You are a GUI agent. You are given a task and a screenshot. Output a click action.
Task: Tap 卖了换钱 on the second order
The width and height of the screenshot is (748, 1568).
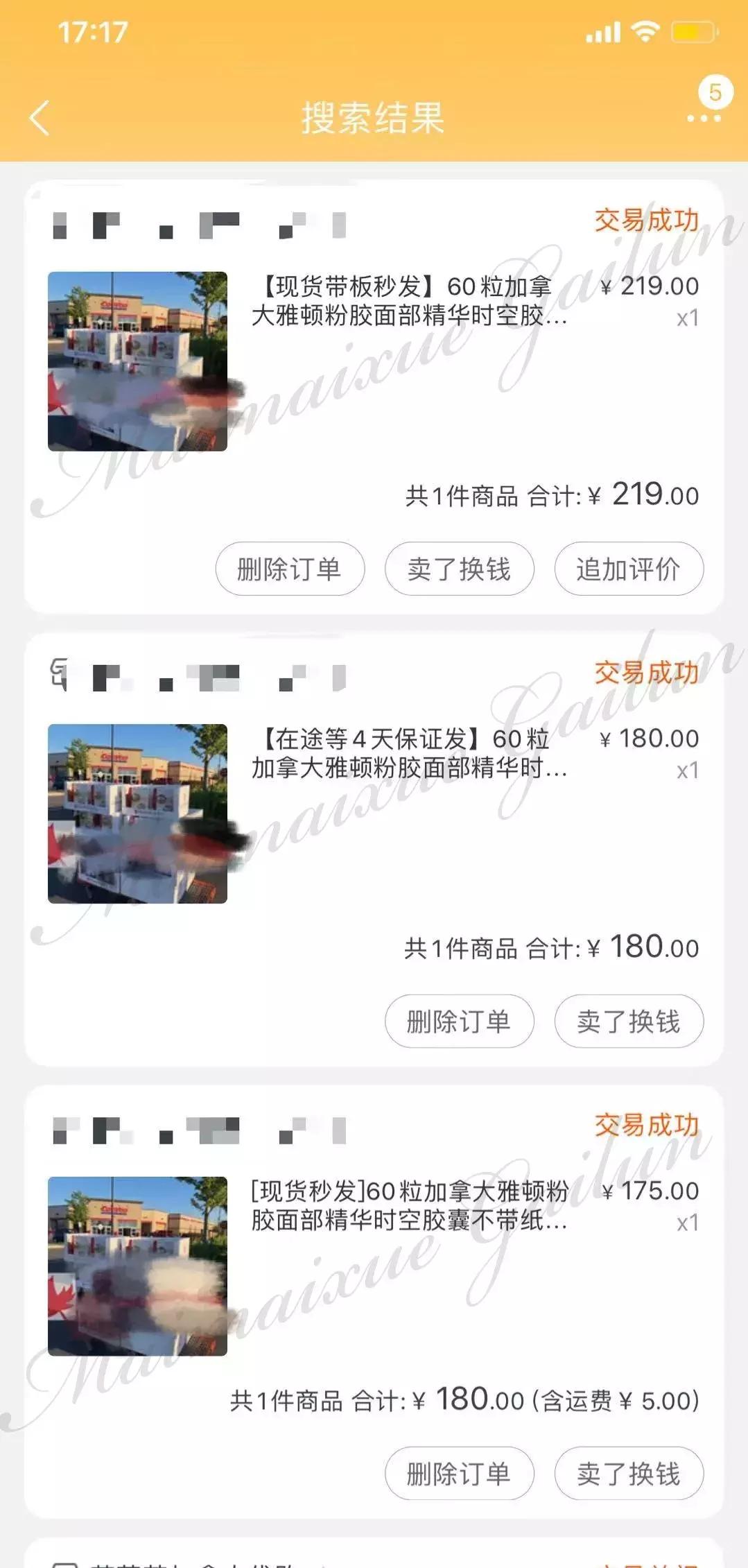628,1021
